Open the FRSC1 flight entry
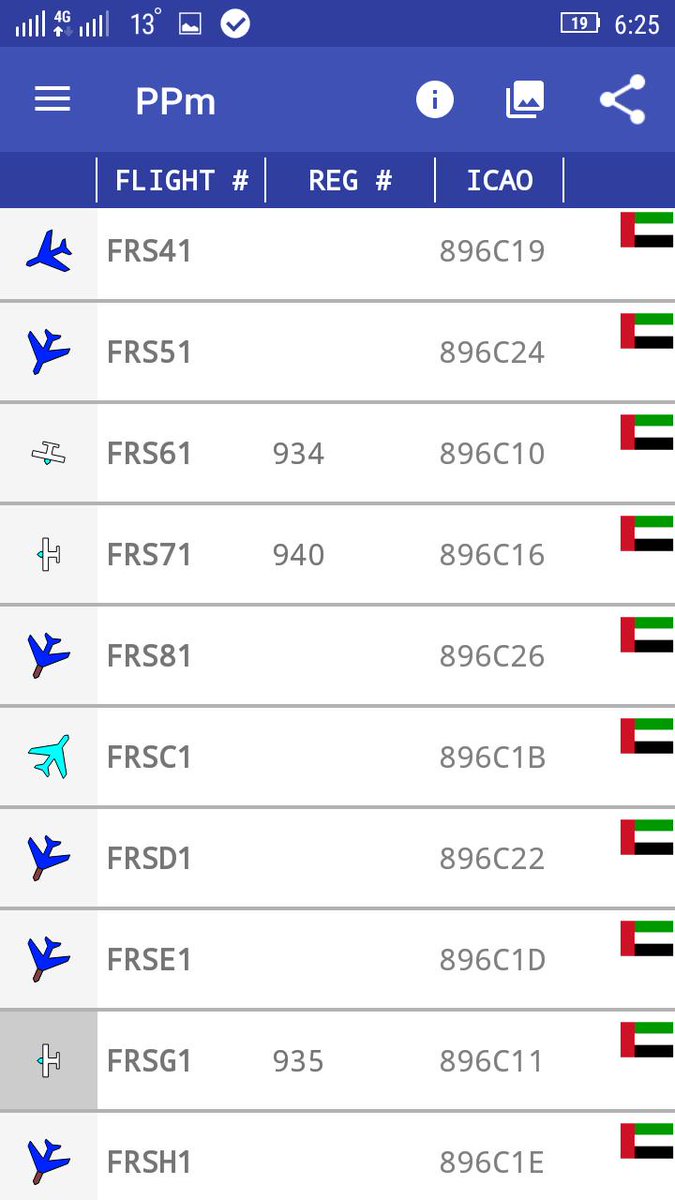The image size is (675, 1200). pos(337,756)
